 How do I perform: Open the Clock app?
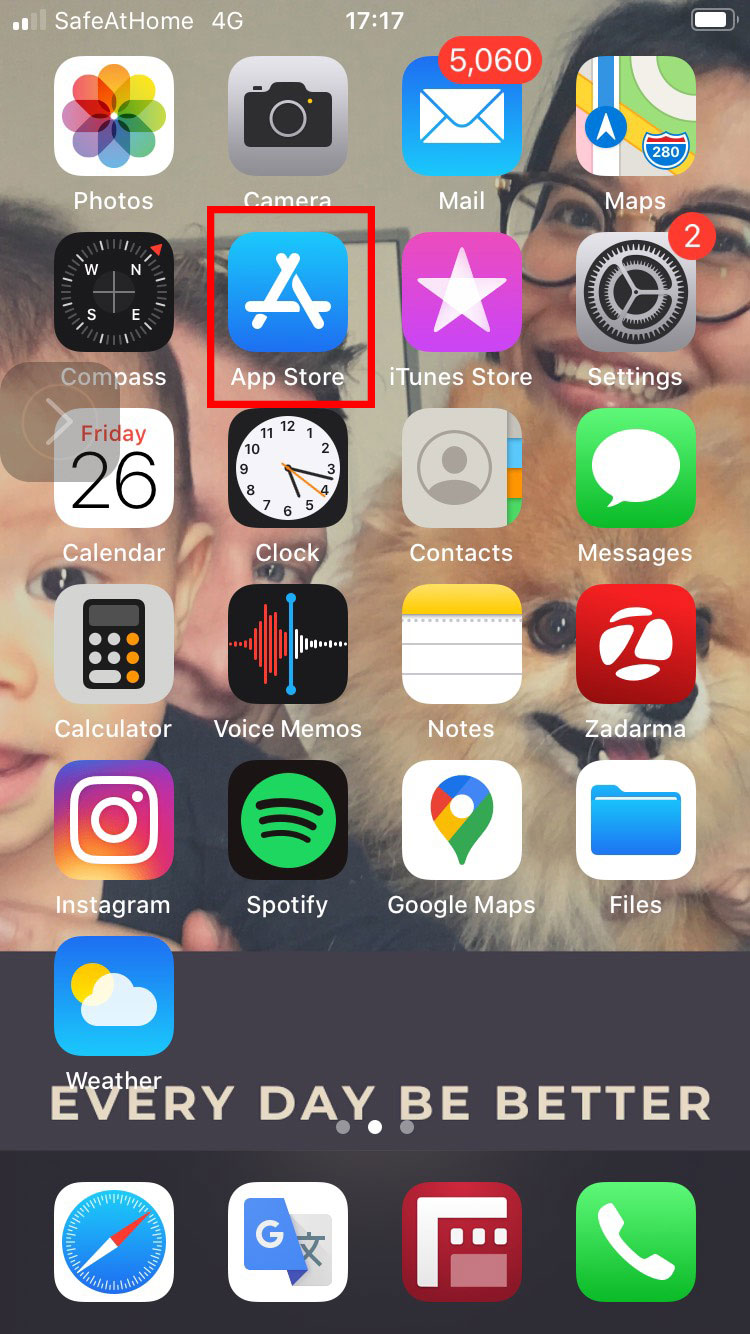tap(287, 468)
